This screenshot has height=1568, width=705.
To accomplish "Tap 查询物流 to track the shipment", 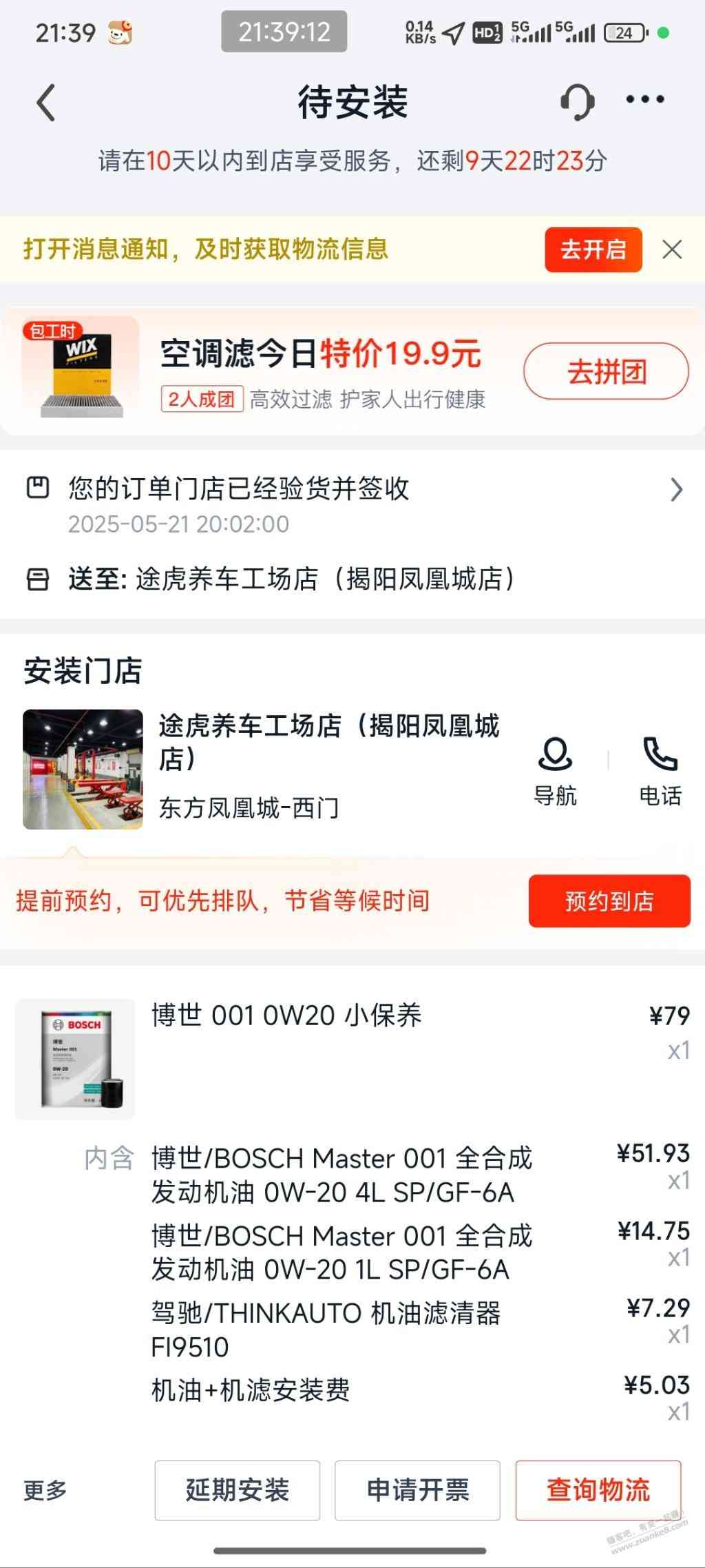I will pos(598,1490).
